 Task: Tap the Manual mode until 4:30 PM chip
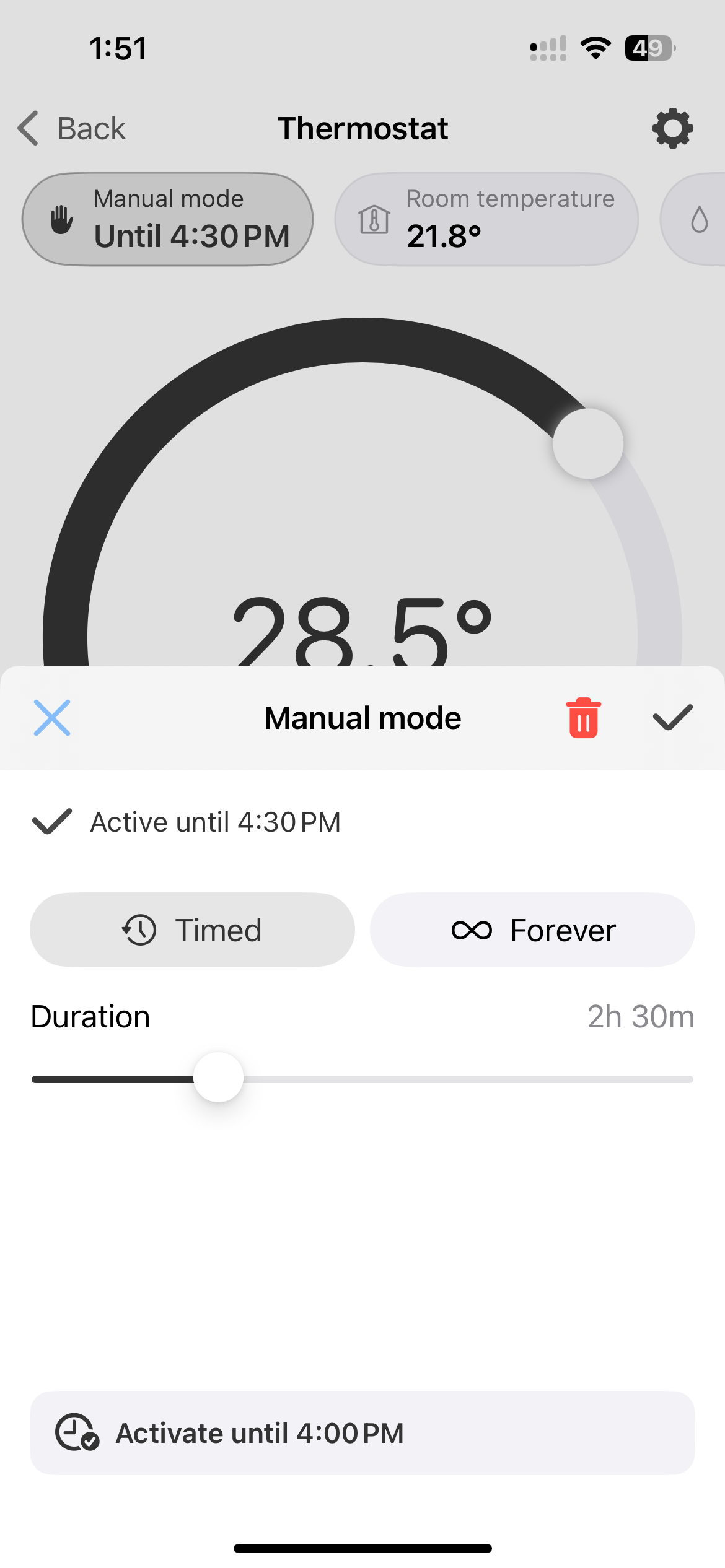[167, 219]
